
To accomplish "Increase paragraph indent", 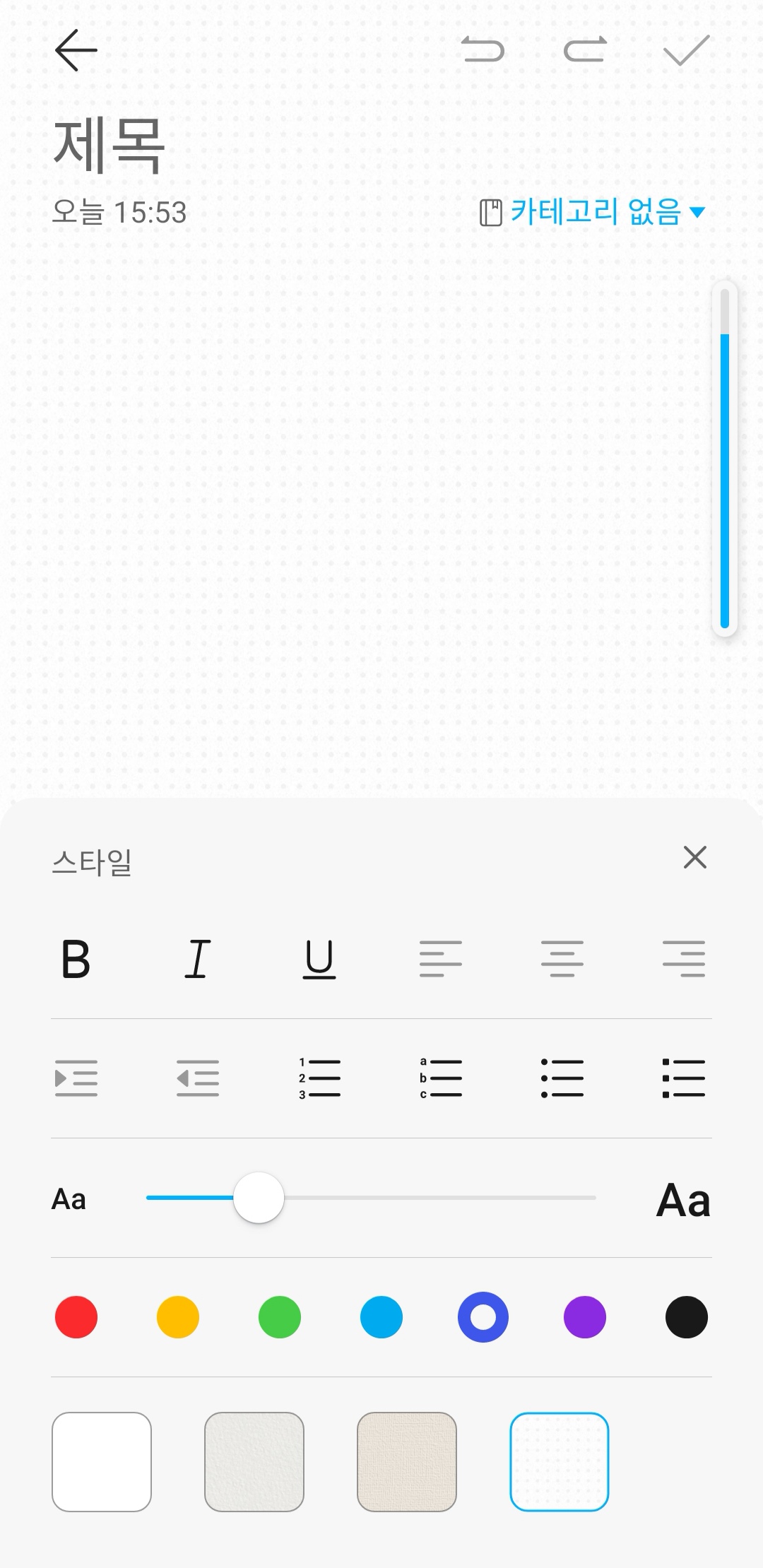I will click(76, 1078).
